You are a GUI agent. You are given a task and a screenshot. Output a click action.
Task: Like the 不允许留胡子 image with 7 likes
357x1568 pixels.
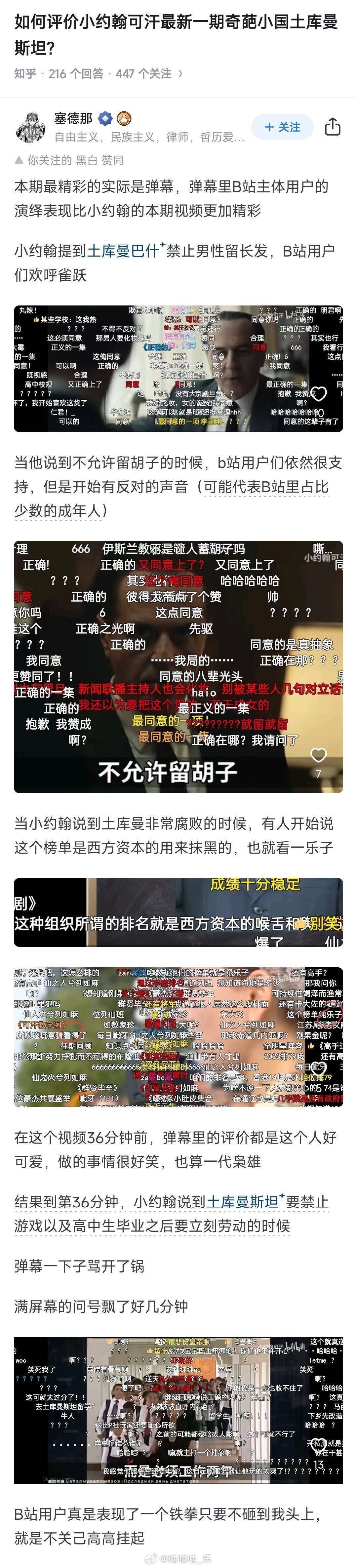coord(319,755)
